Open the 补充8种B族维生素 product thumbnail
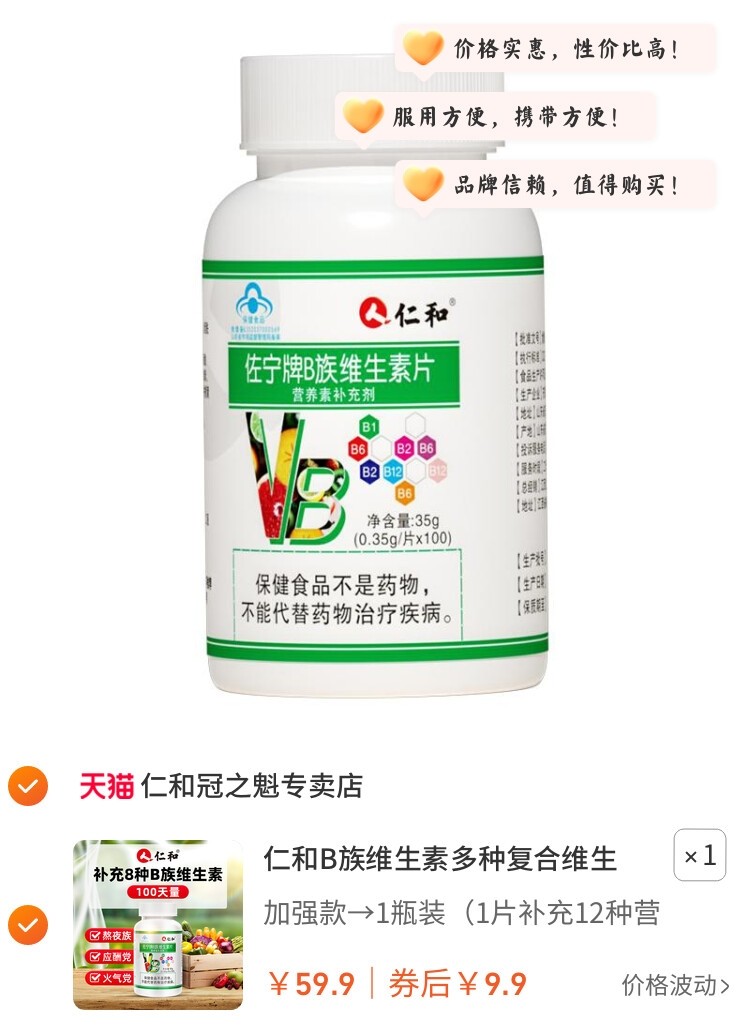Viewport: 750px width, 1030px height. tap(158, 925)
